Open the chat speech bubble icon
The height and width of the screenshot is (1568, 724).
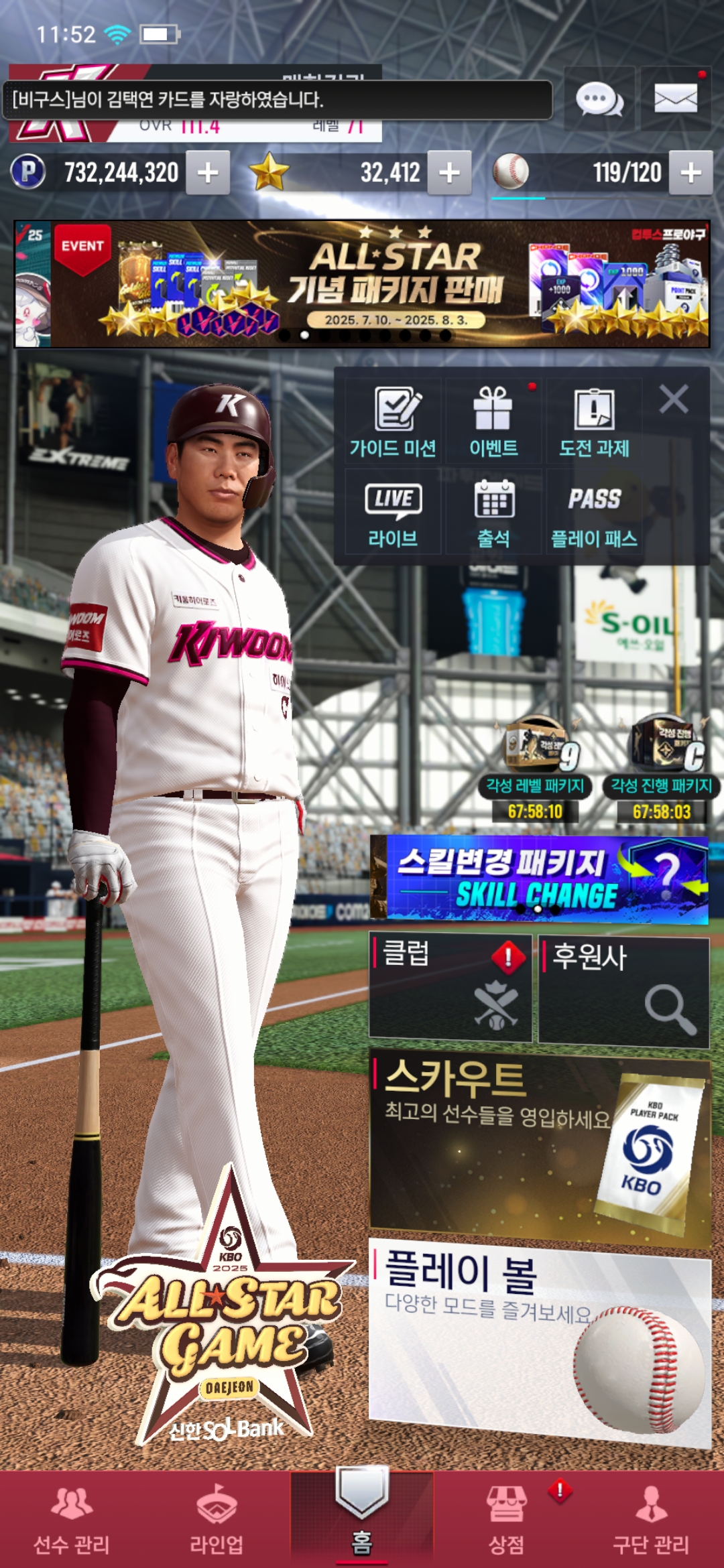pos(599,99)
